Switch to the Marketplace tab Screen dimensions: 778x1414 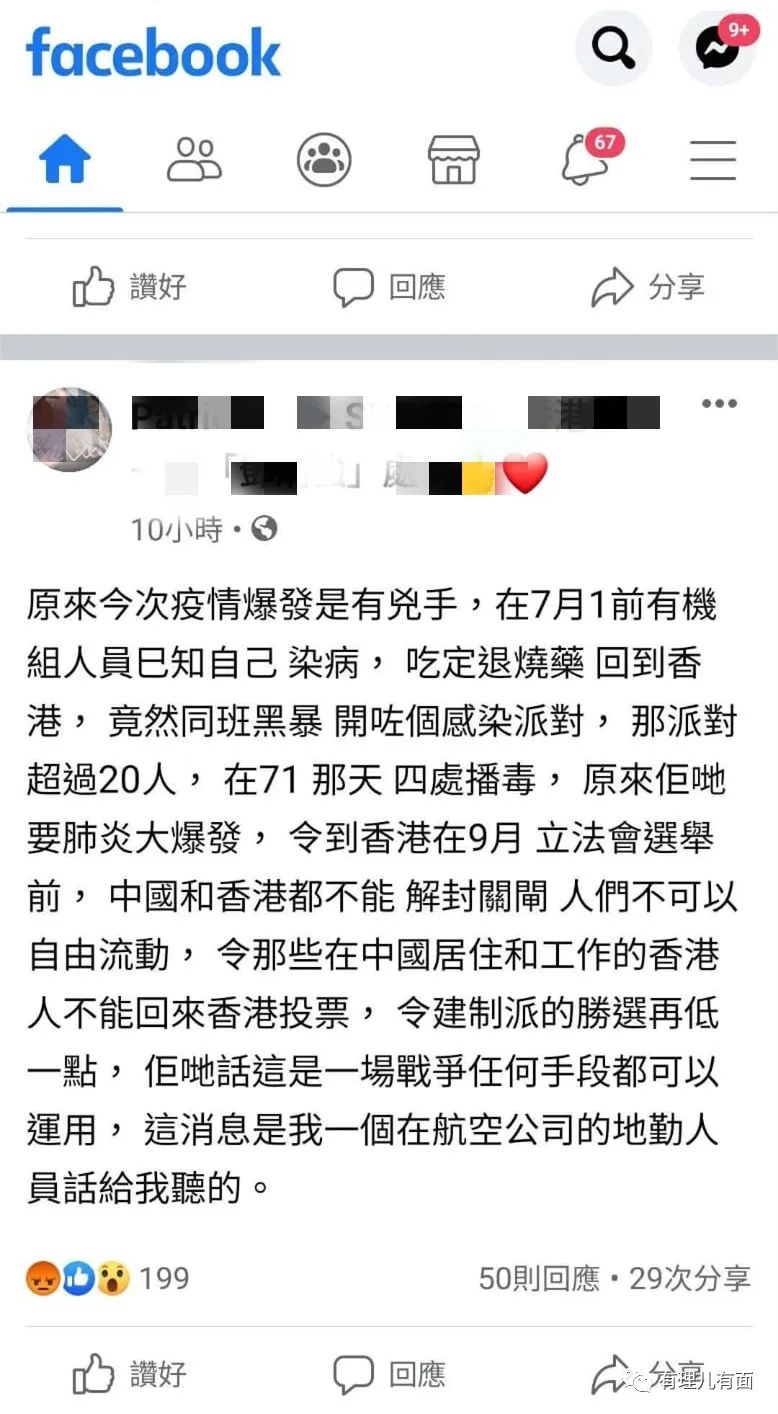pos(453,159)
